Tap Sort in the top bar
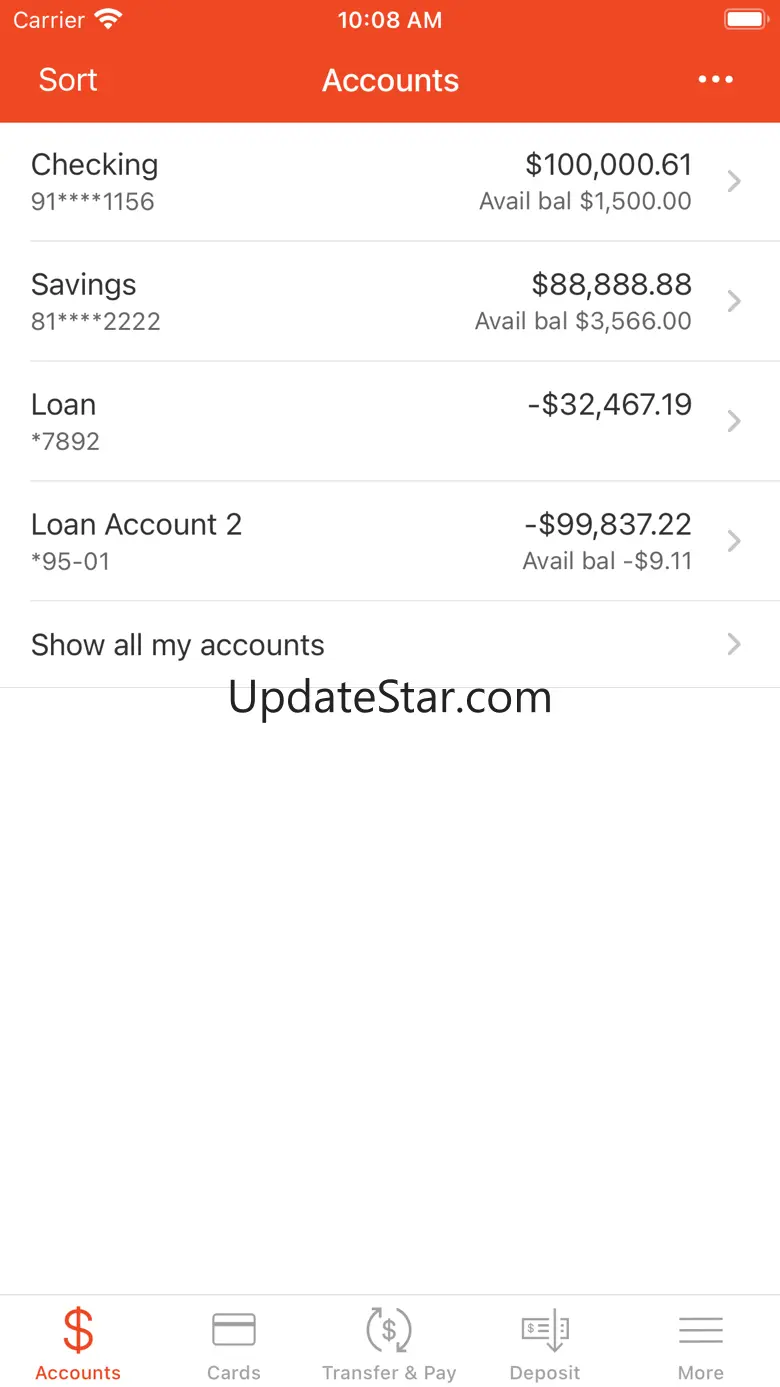780x1387 pixels. [x=68, y=80]
